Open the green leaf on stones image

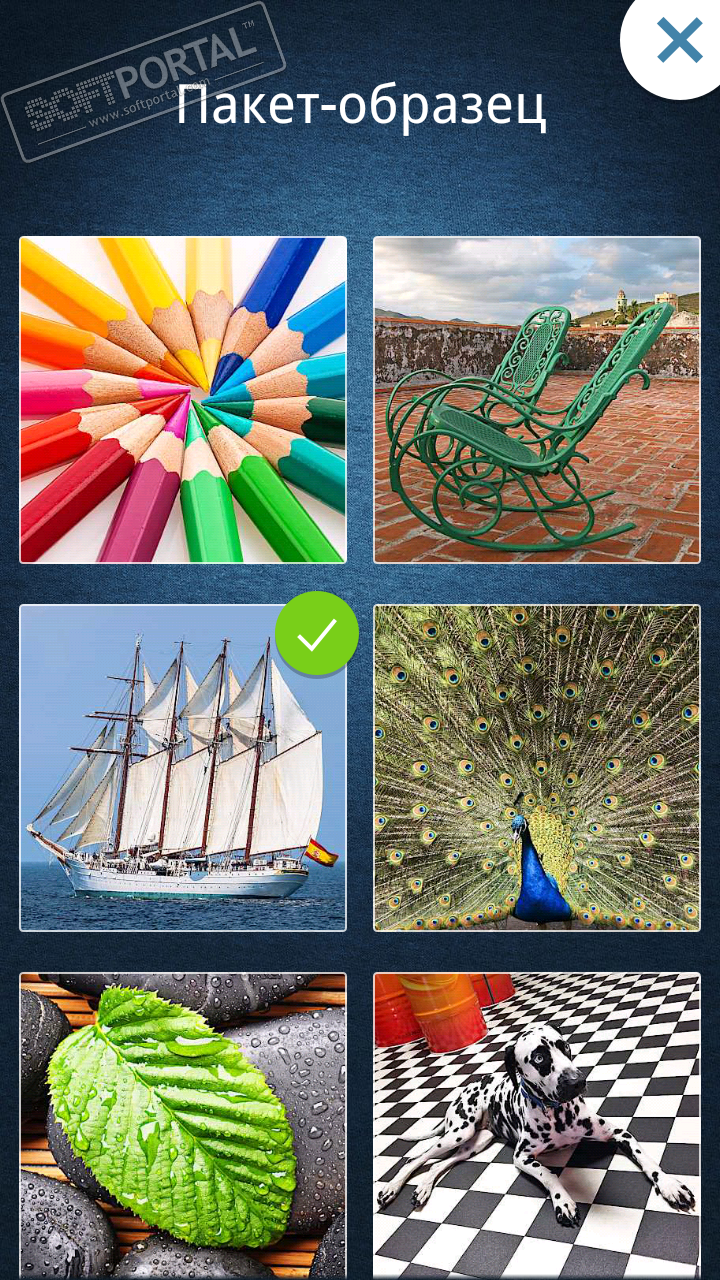click(x=183, y=1125)
